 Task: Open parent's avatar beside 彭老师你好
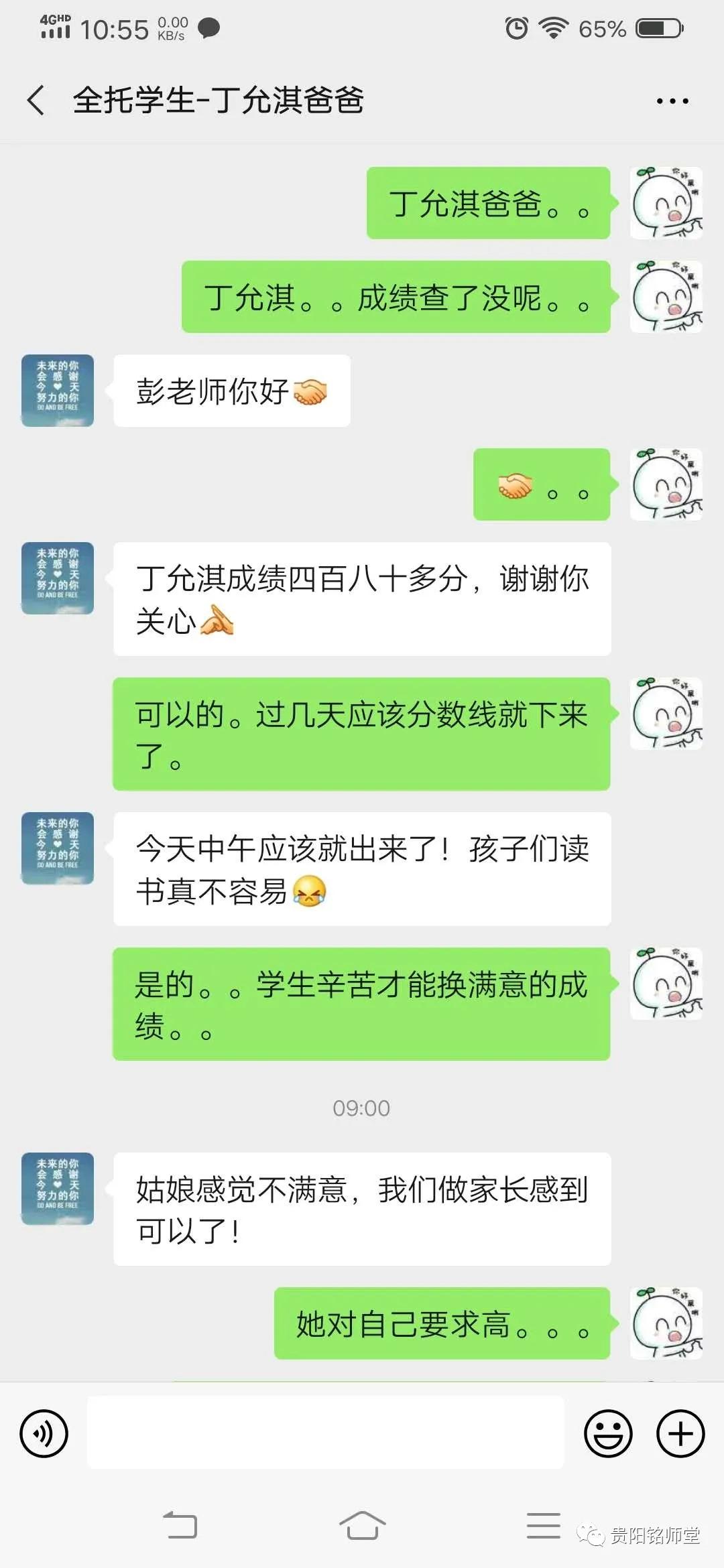pos(58,391)
